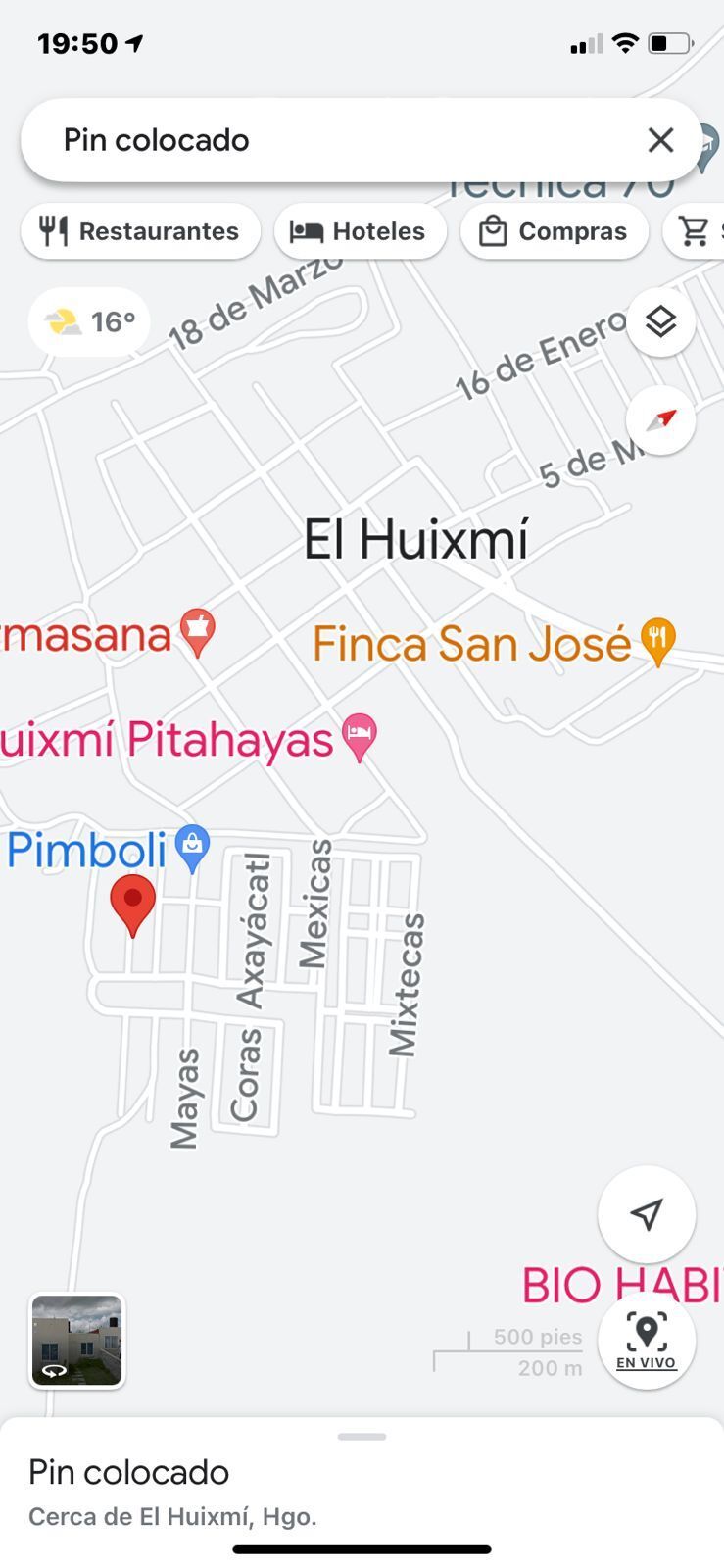Open the Finca San José restaurant marker
This screenshot has height=1568, width=724.
coord(658,641)
